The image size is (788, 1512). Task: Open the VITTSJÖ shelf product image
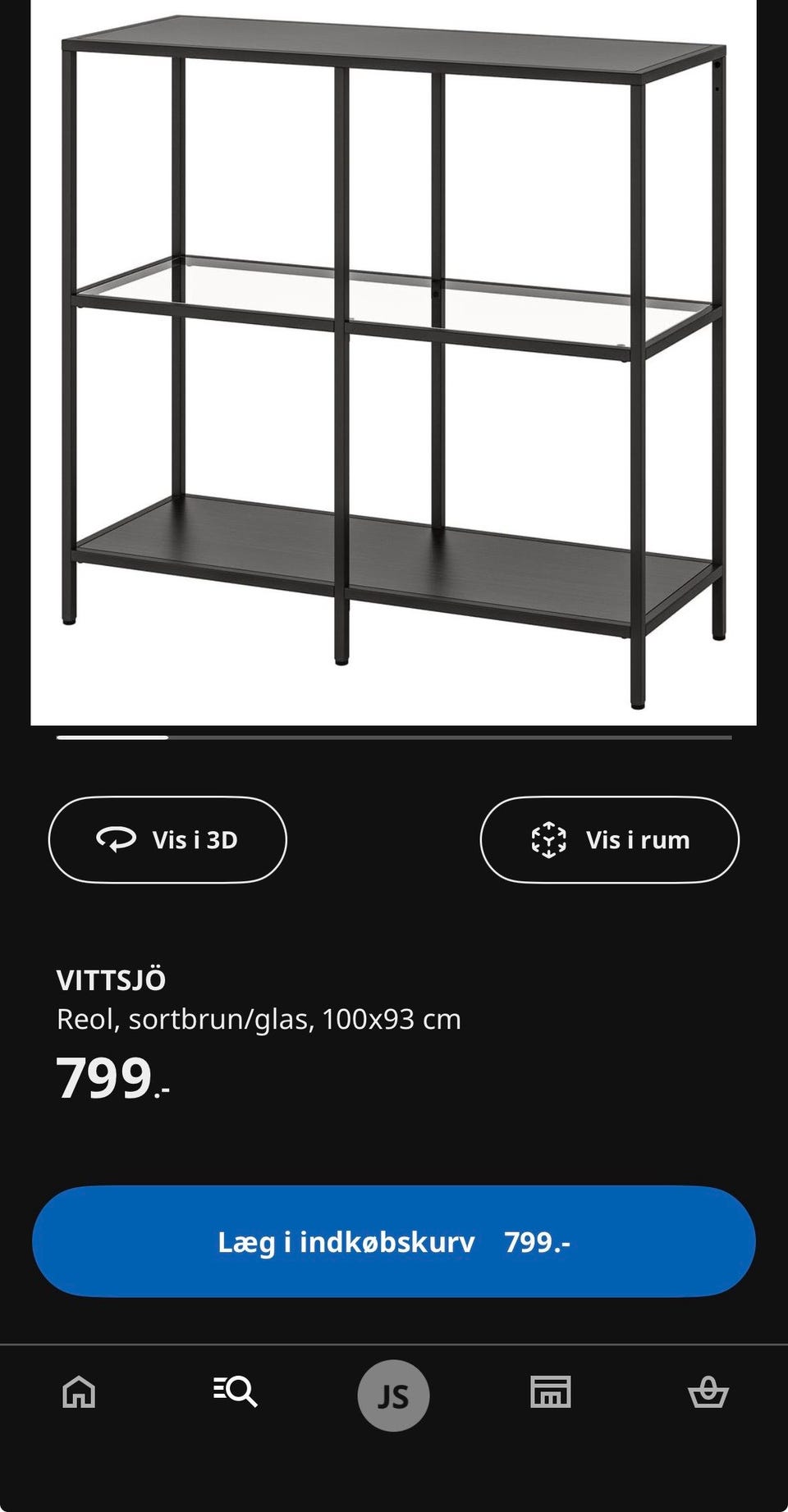[x=394, y=361]
